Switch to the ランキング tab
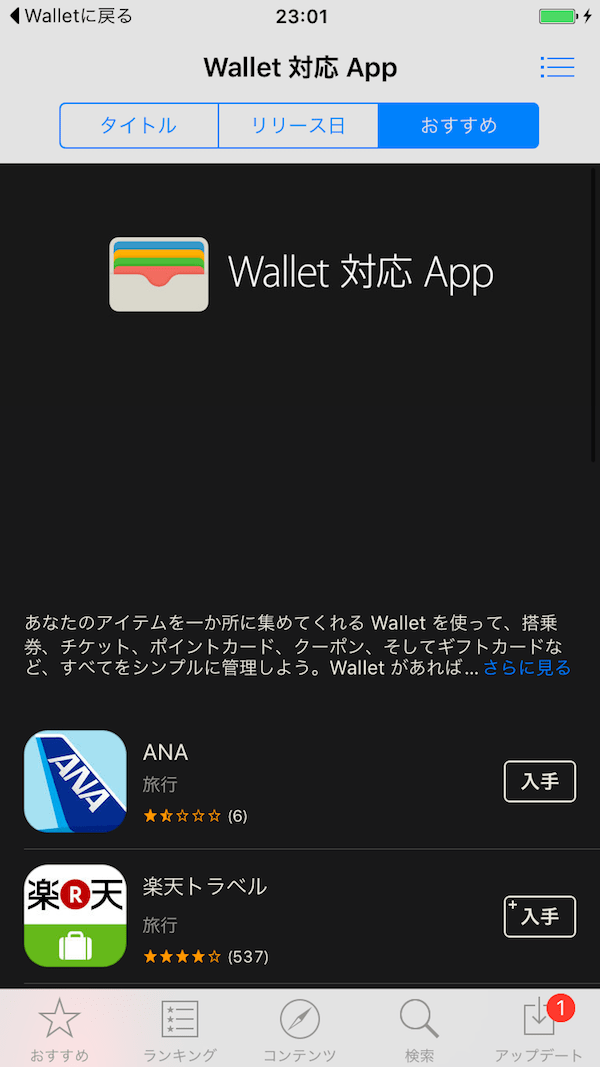The height and width of the screenshot is (1067, 600). [180, 1030]
